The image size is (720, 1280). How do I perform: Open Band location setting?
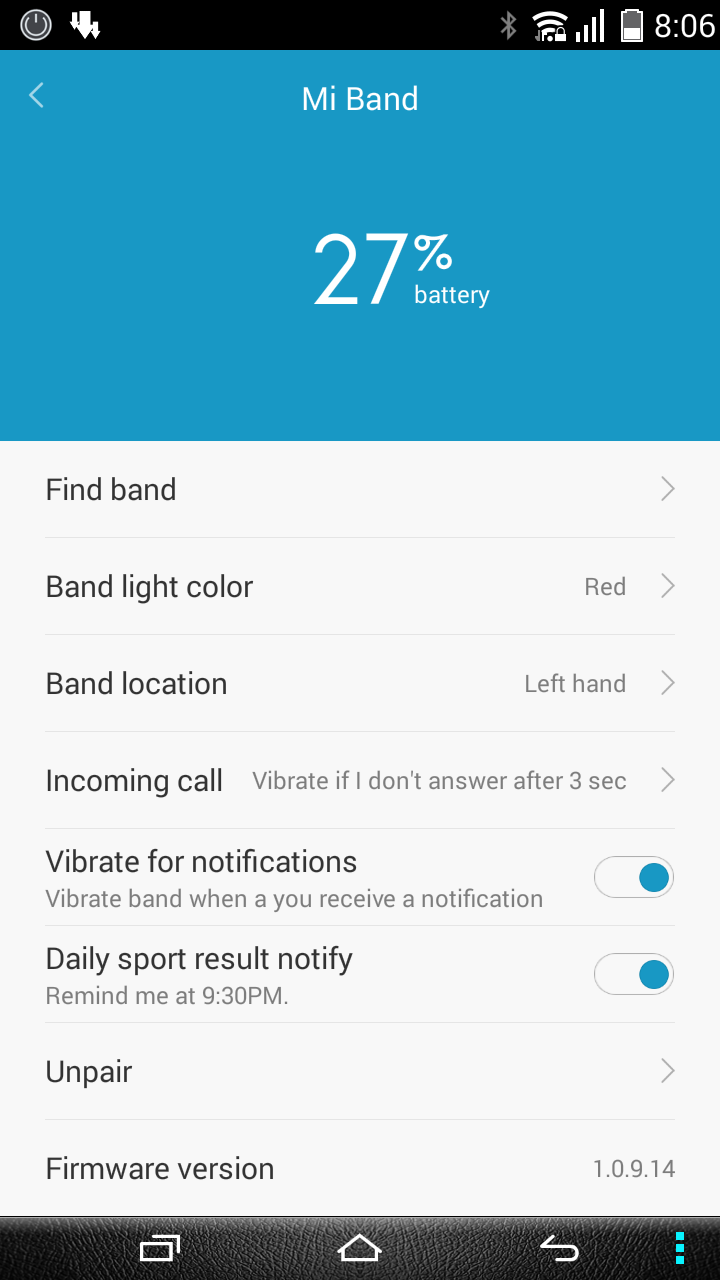point(360,684)
